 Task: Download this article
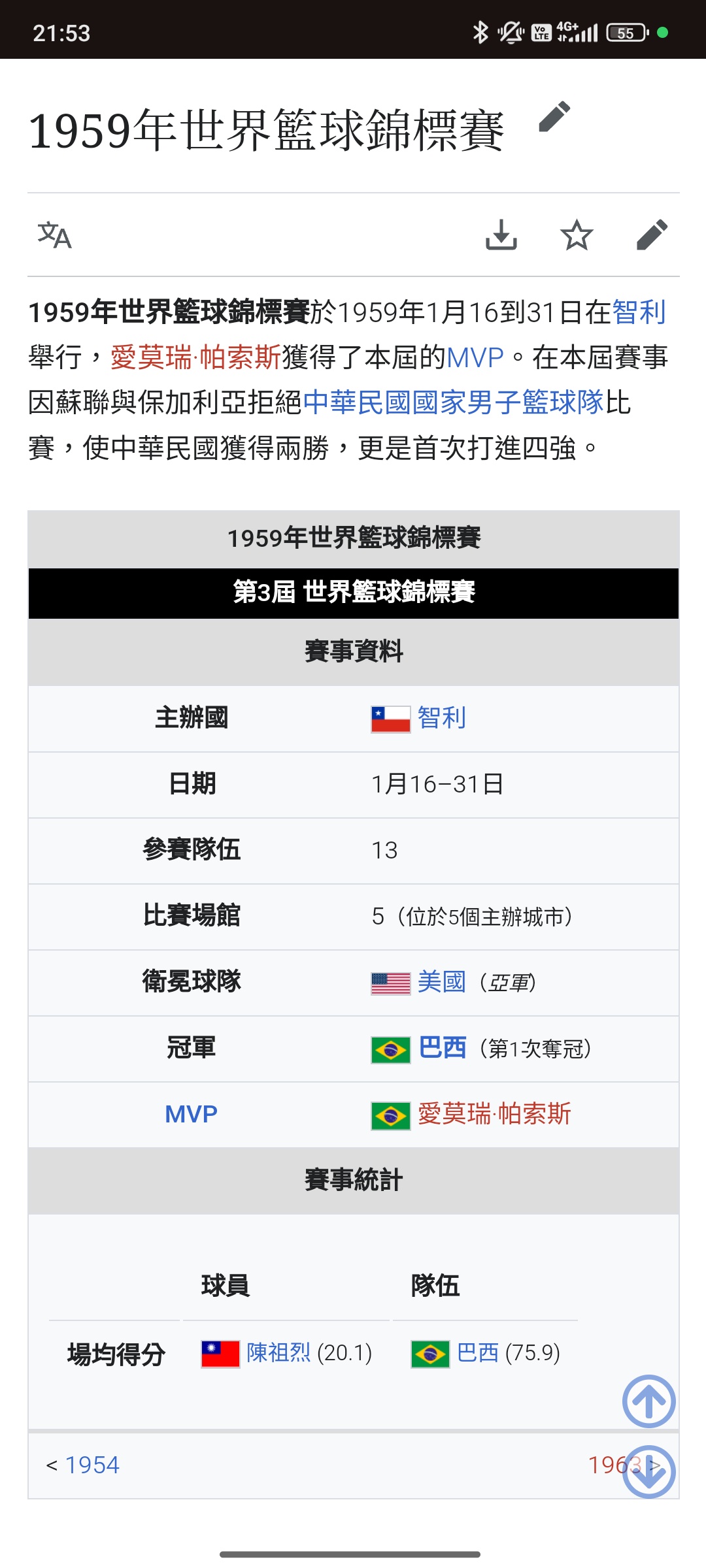(501, 235)
